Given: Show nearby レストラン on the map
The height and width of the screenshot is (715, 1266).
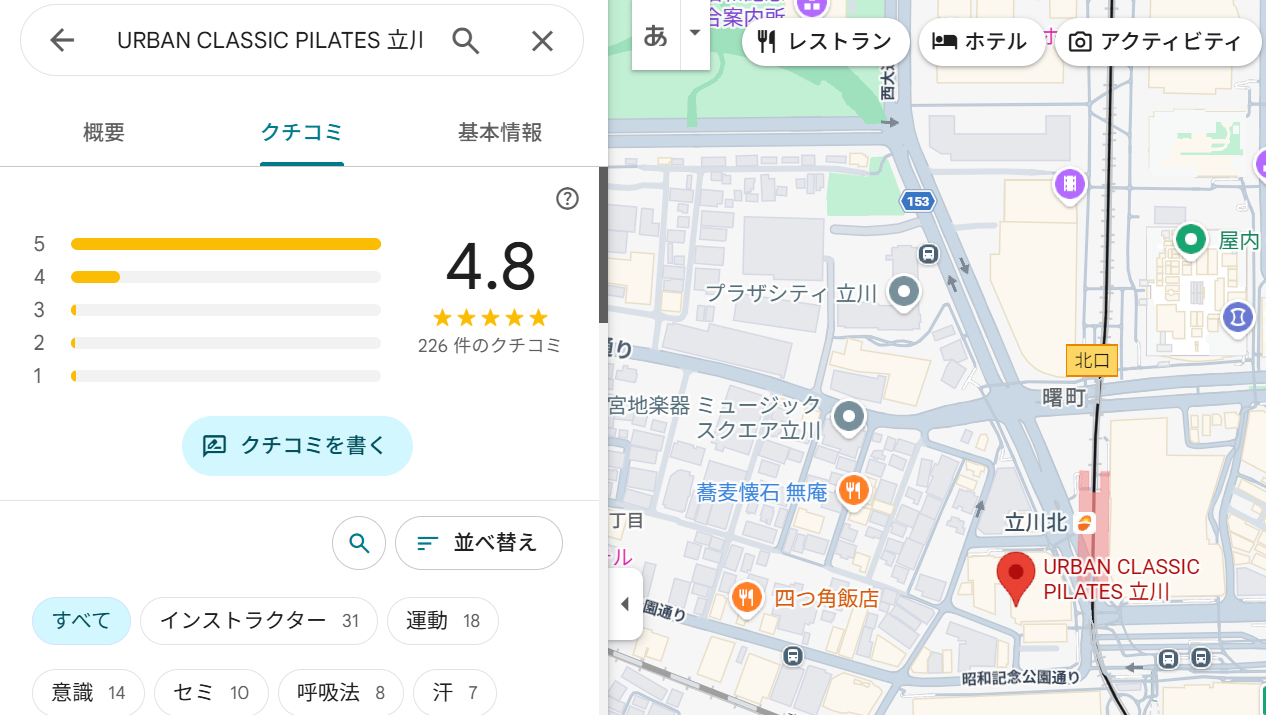Looking at the screenshot, I should tap(825, 42).
